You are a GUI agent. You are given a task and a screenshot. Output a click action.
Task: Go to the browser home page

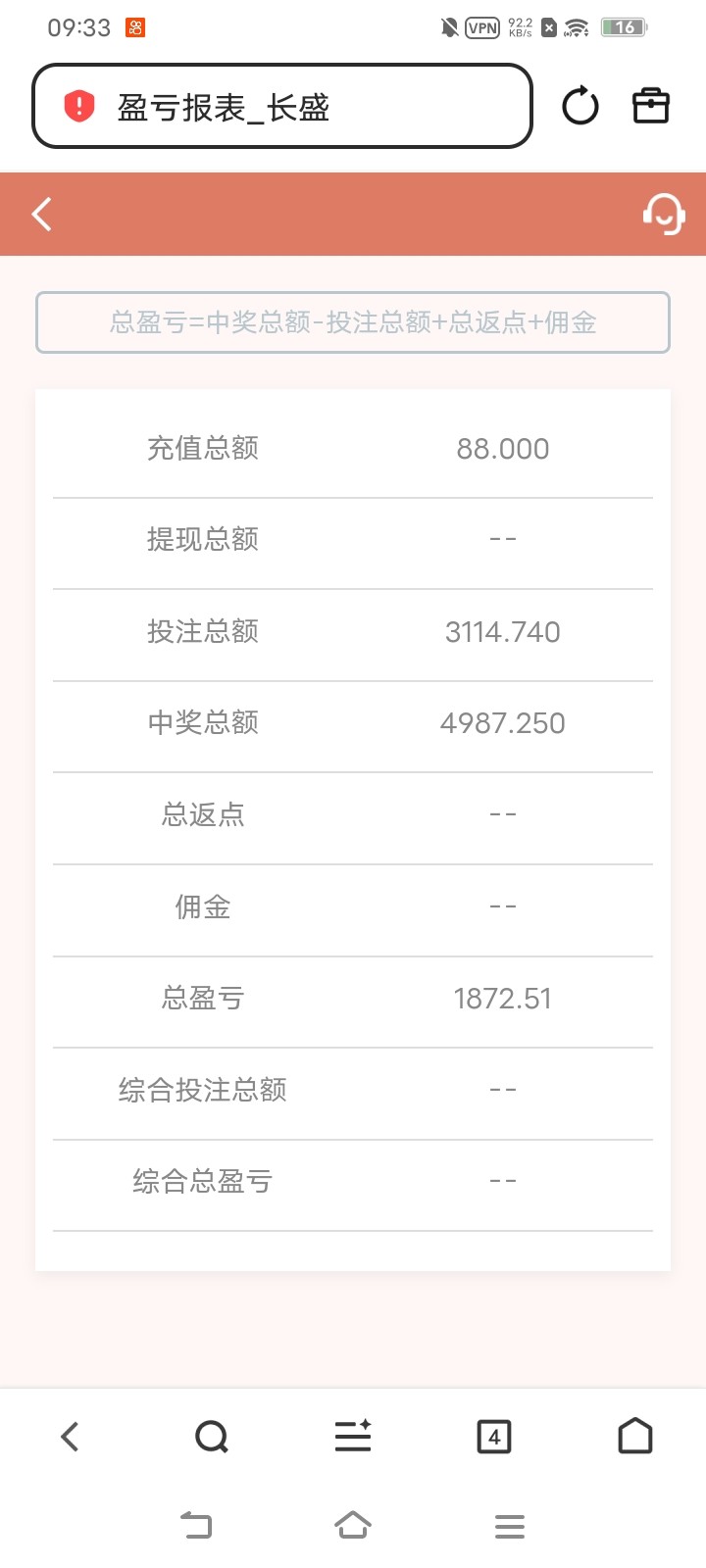point(635,1437)
